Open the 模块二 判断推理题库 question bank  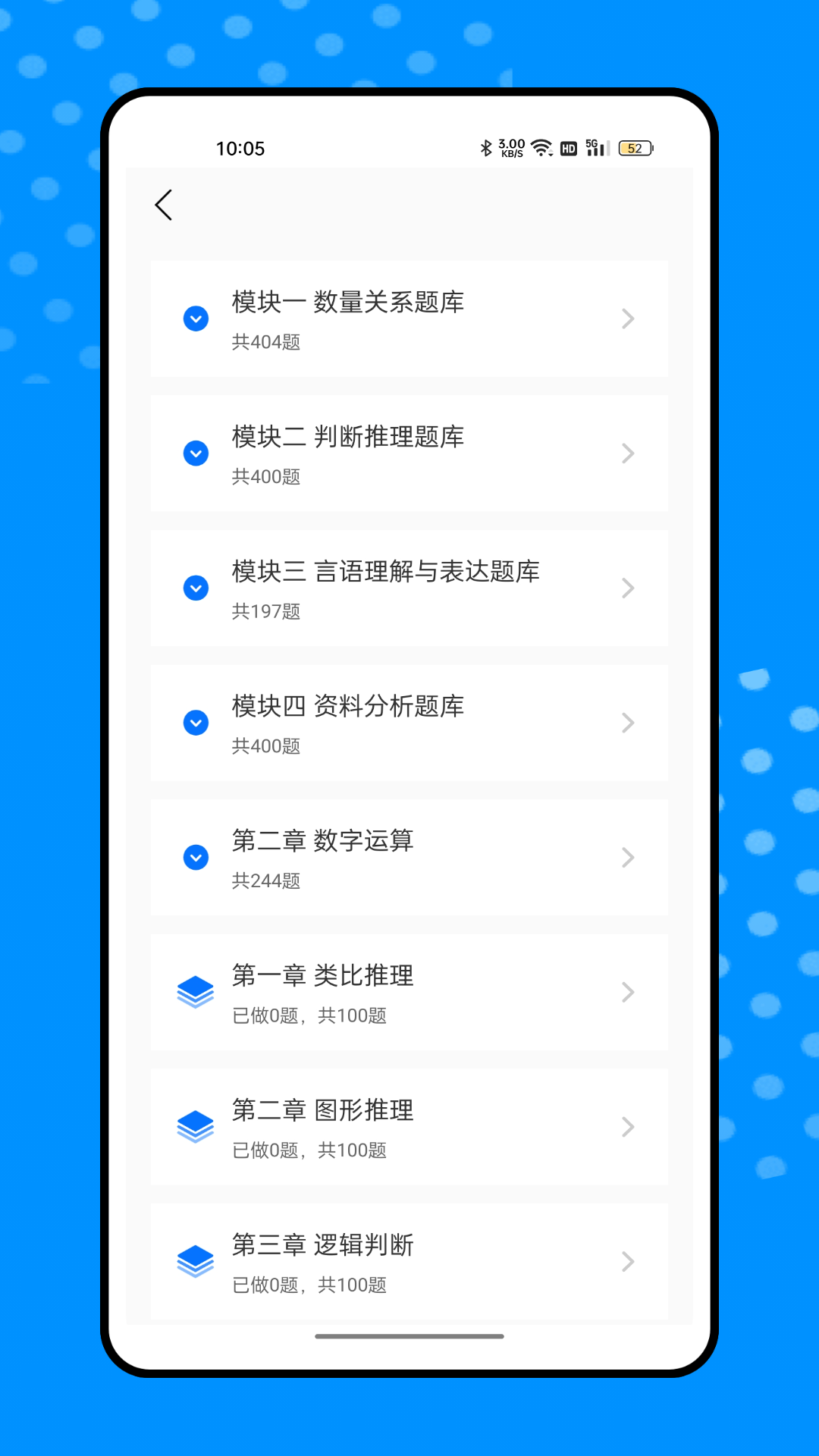tap(409, 453)
